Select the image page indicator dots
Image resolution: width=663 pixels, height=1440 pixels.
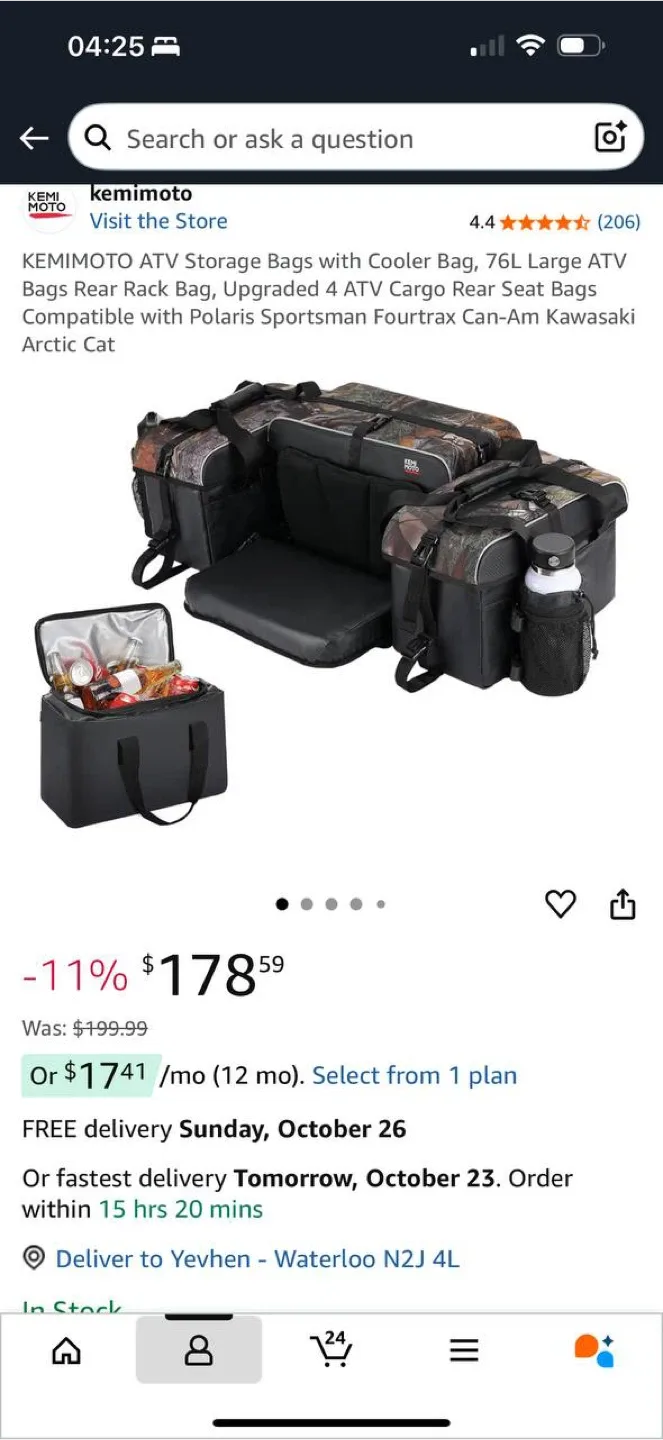click(331, 904)
